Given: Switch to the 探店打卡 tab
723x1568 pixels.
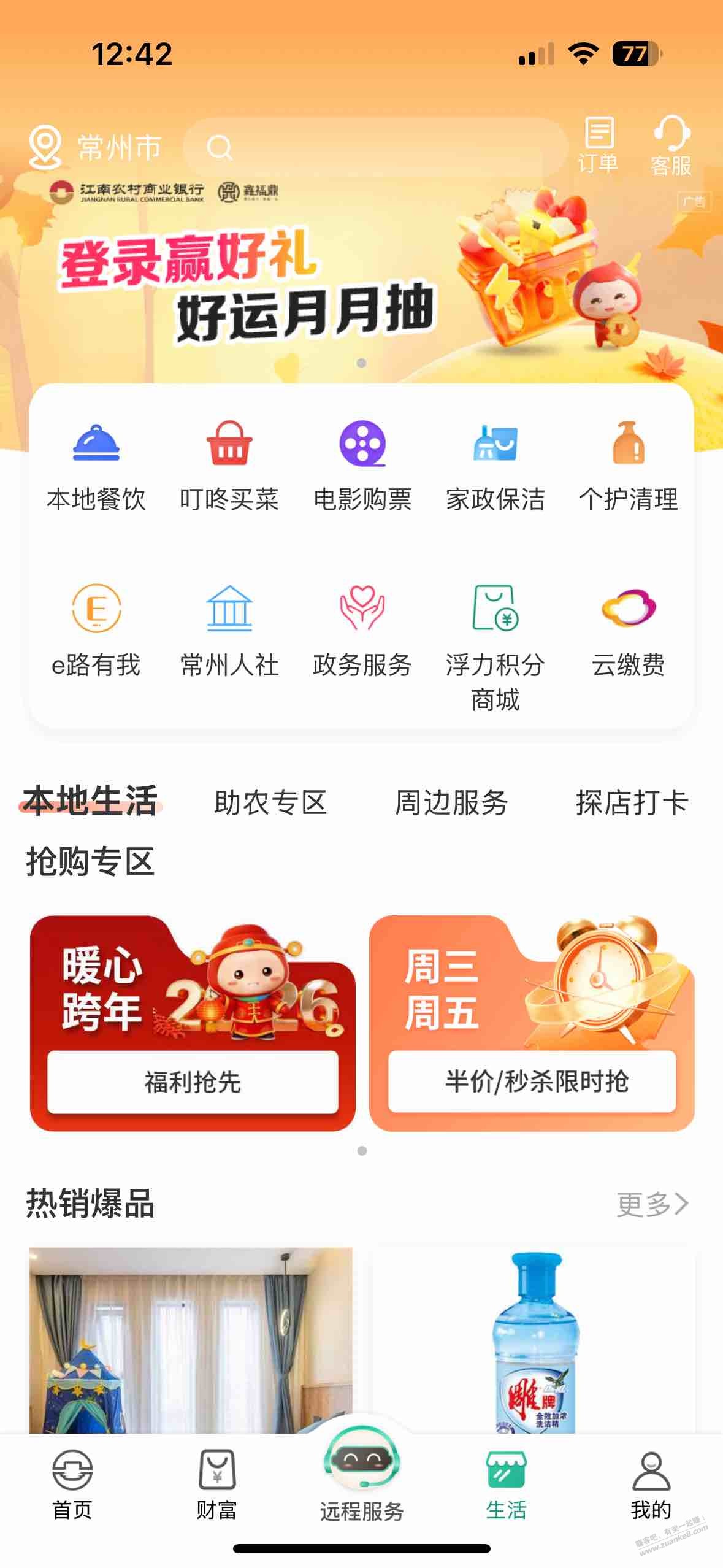Looking at the screenshot, I should [x=632, y=802].
